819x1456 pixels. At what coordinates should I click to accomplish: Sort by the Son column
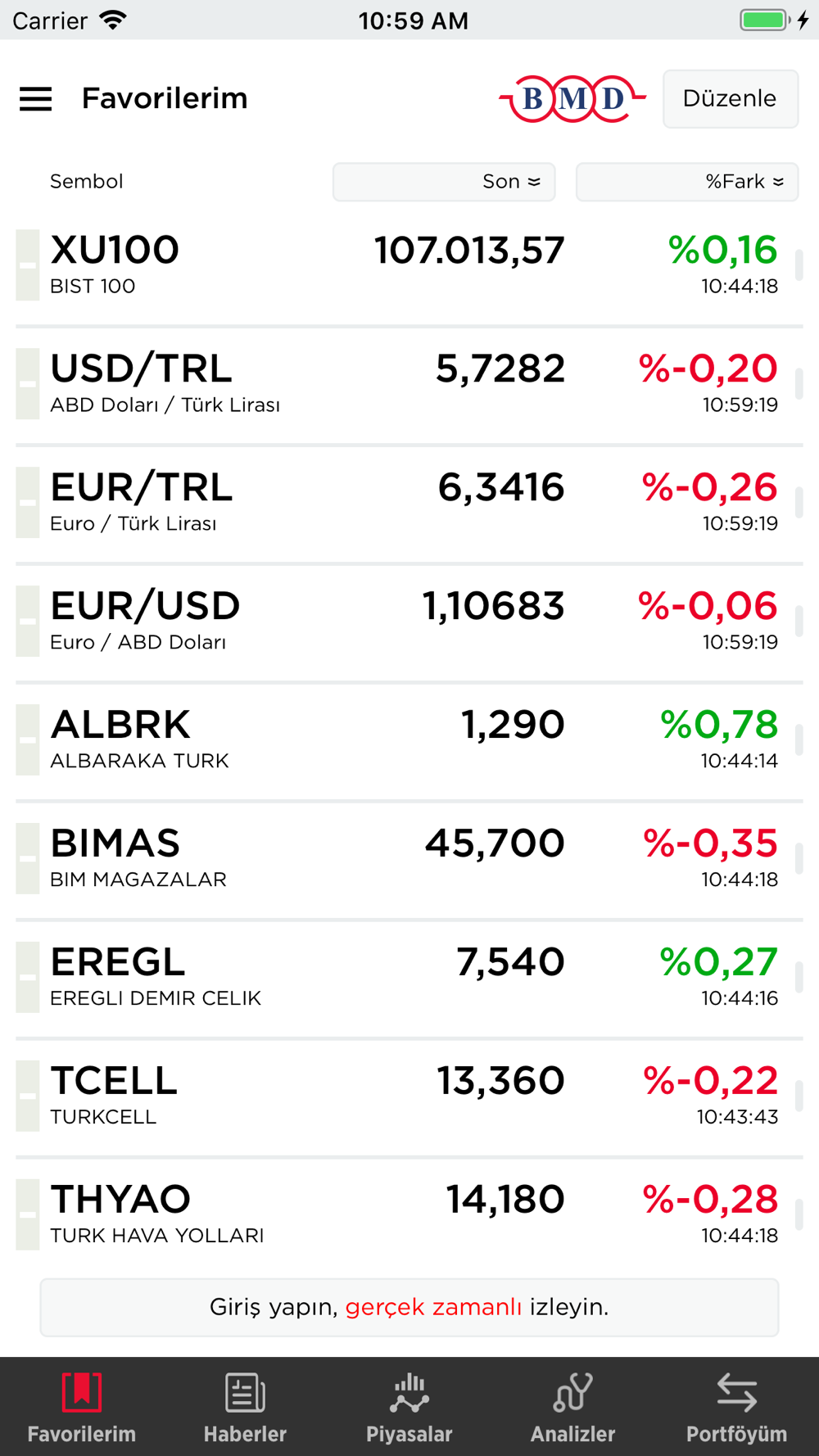point(444,182)
